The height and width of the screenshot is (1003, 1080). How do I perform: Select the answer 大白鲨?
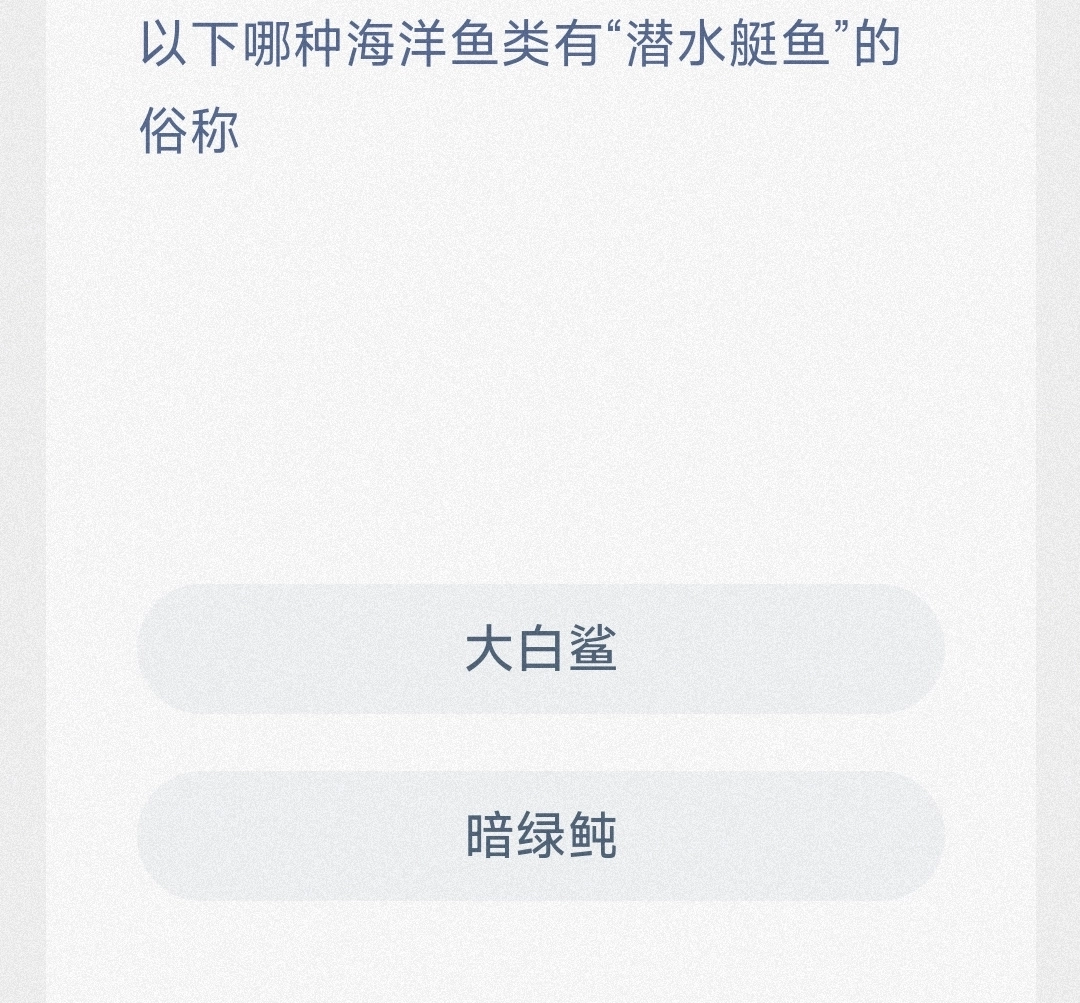[540, 649]
